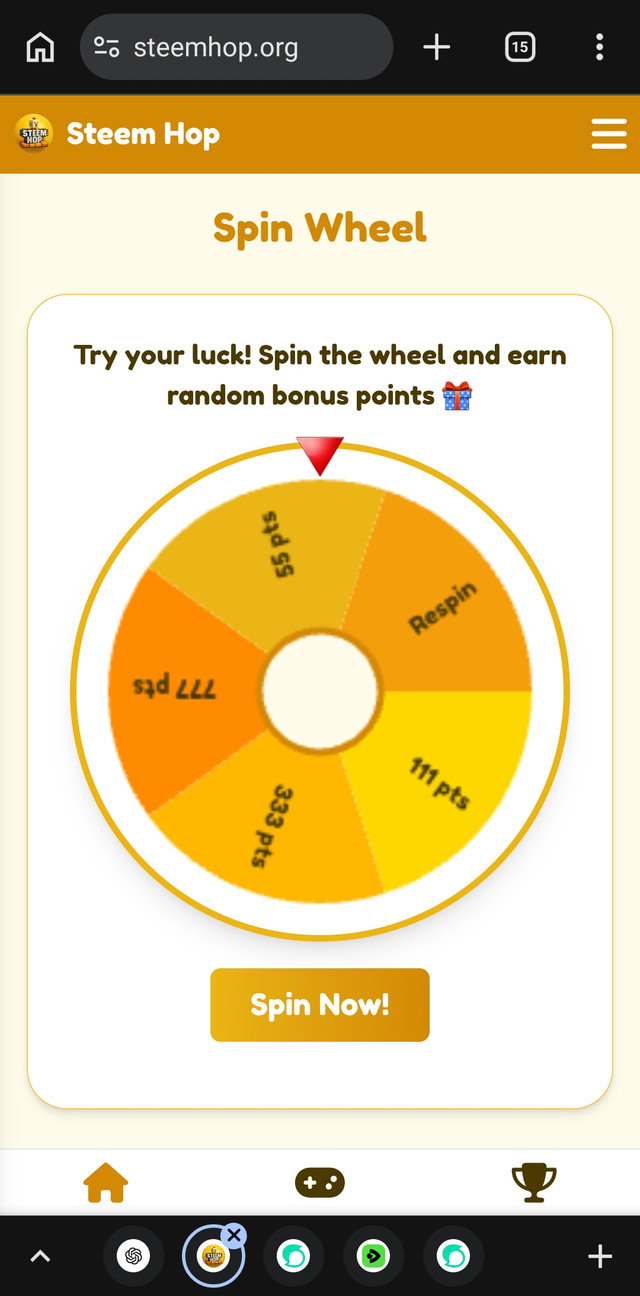
Task: Close the current Steem Hop tab
Action: click(234, 1236)
